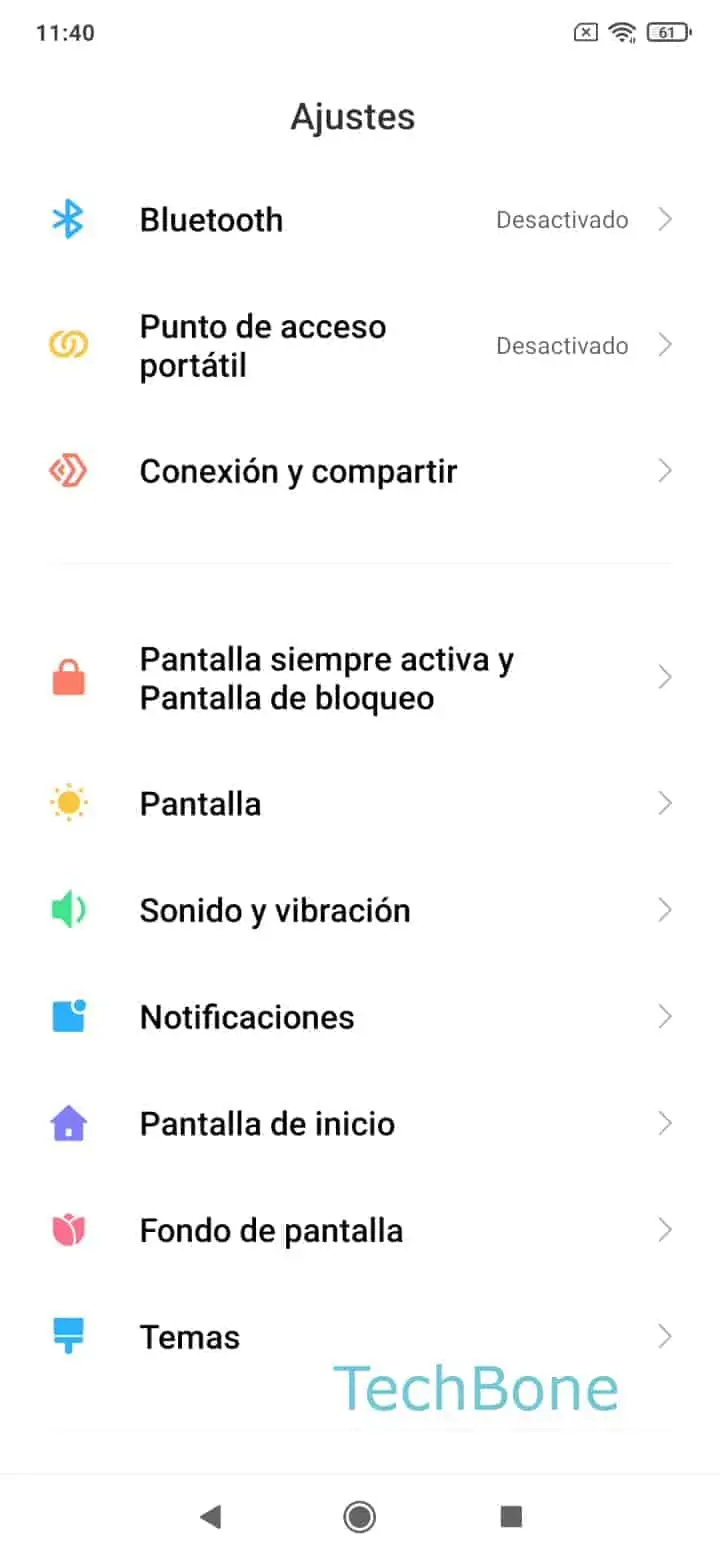The height and width of the screenshot is (1560, 720).
Task: Tap the speaker icon for Sonido y vibración
Action: (68, 909)
